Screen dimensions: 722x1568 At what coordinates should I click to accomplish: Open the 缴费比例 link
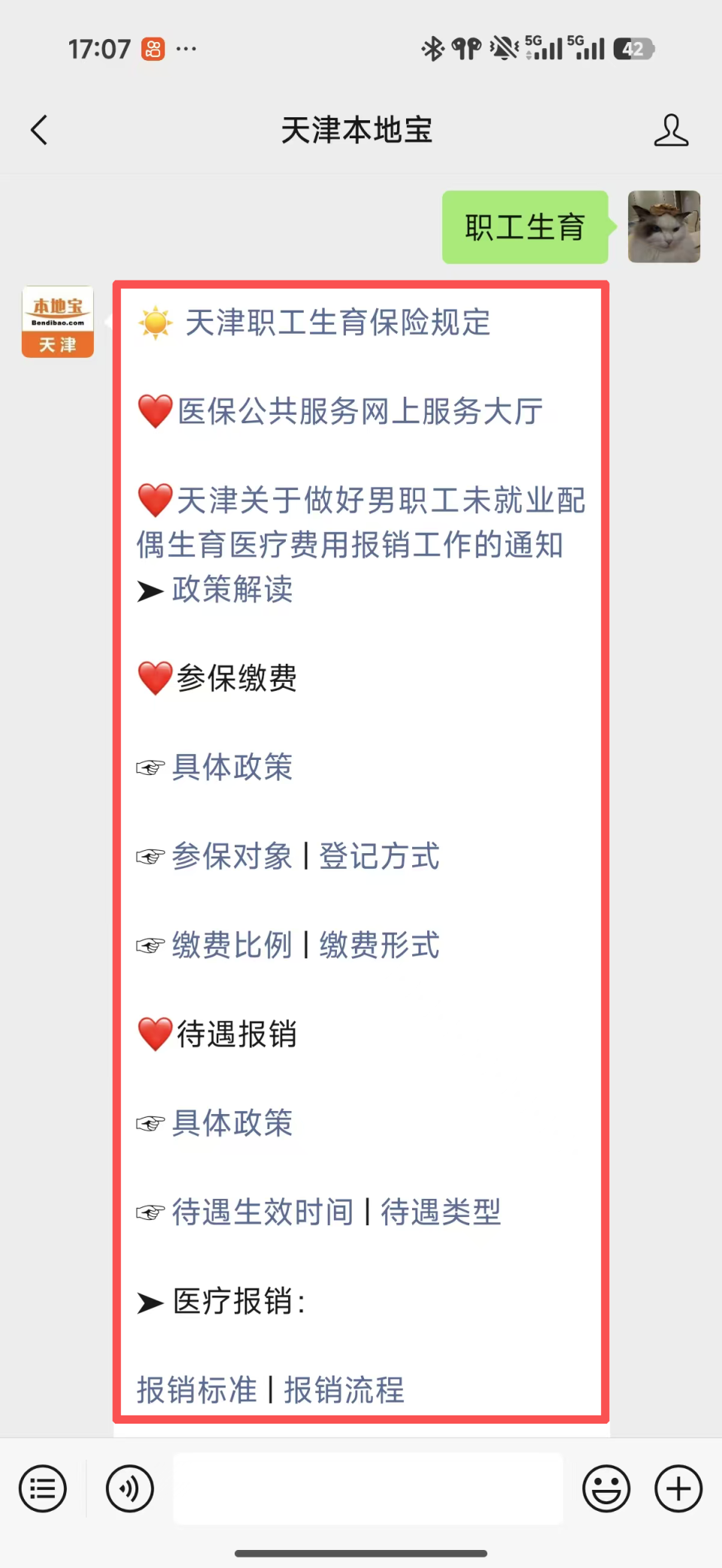(x=233, y=946)
